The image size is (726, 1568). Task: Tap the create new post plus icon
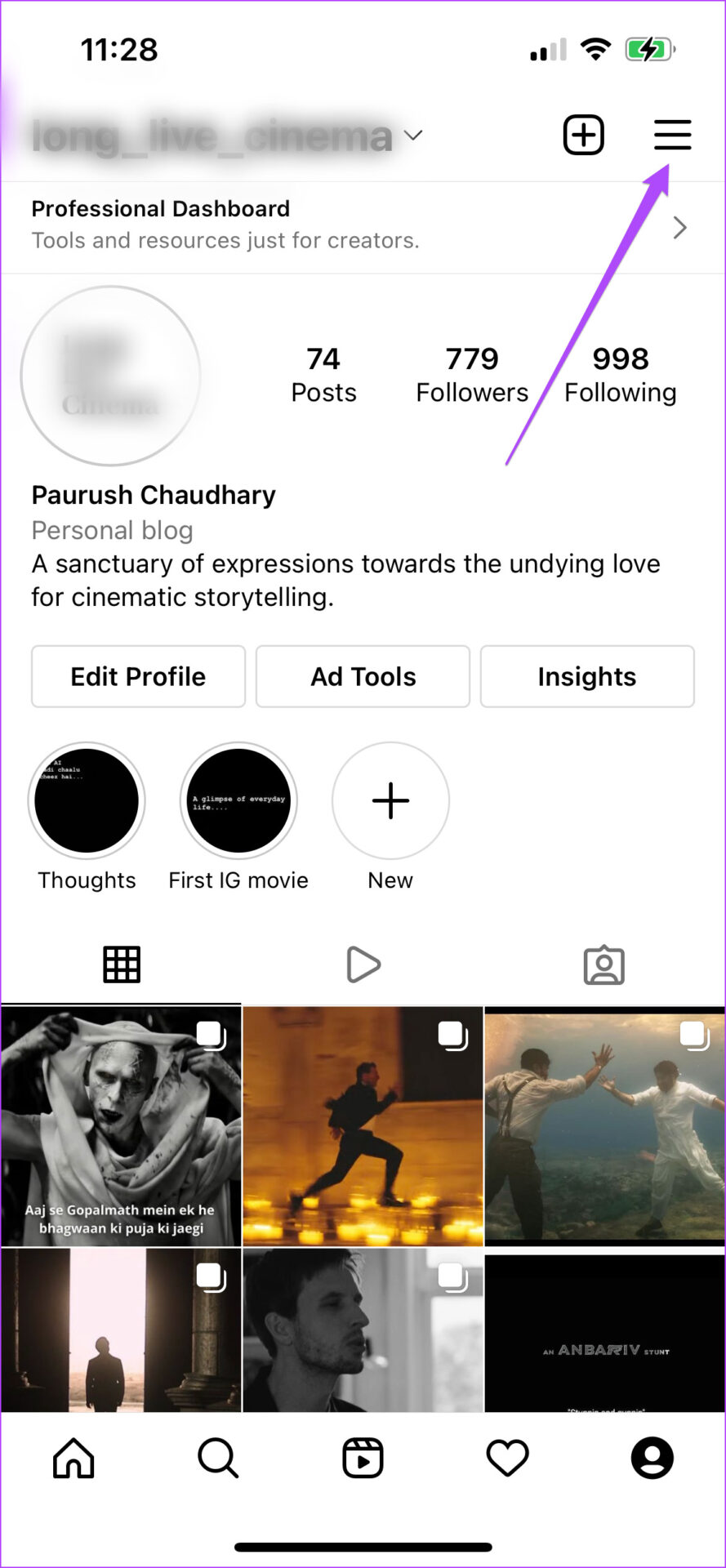click(x=583, y=135)
